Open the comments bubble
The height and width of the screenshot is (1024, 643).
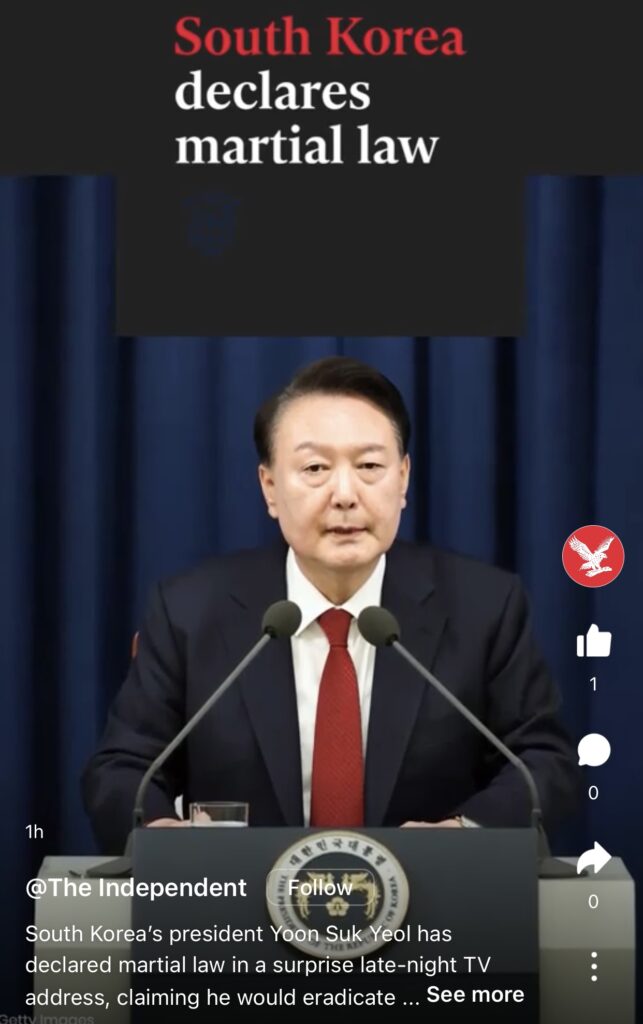tap(593, 750)
